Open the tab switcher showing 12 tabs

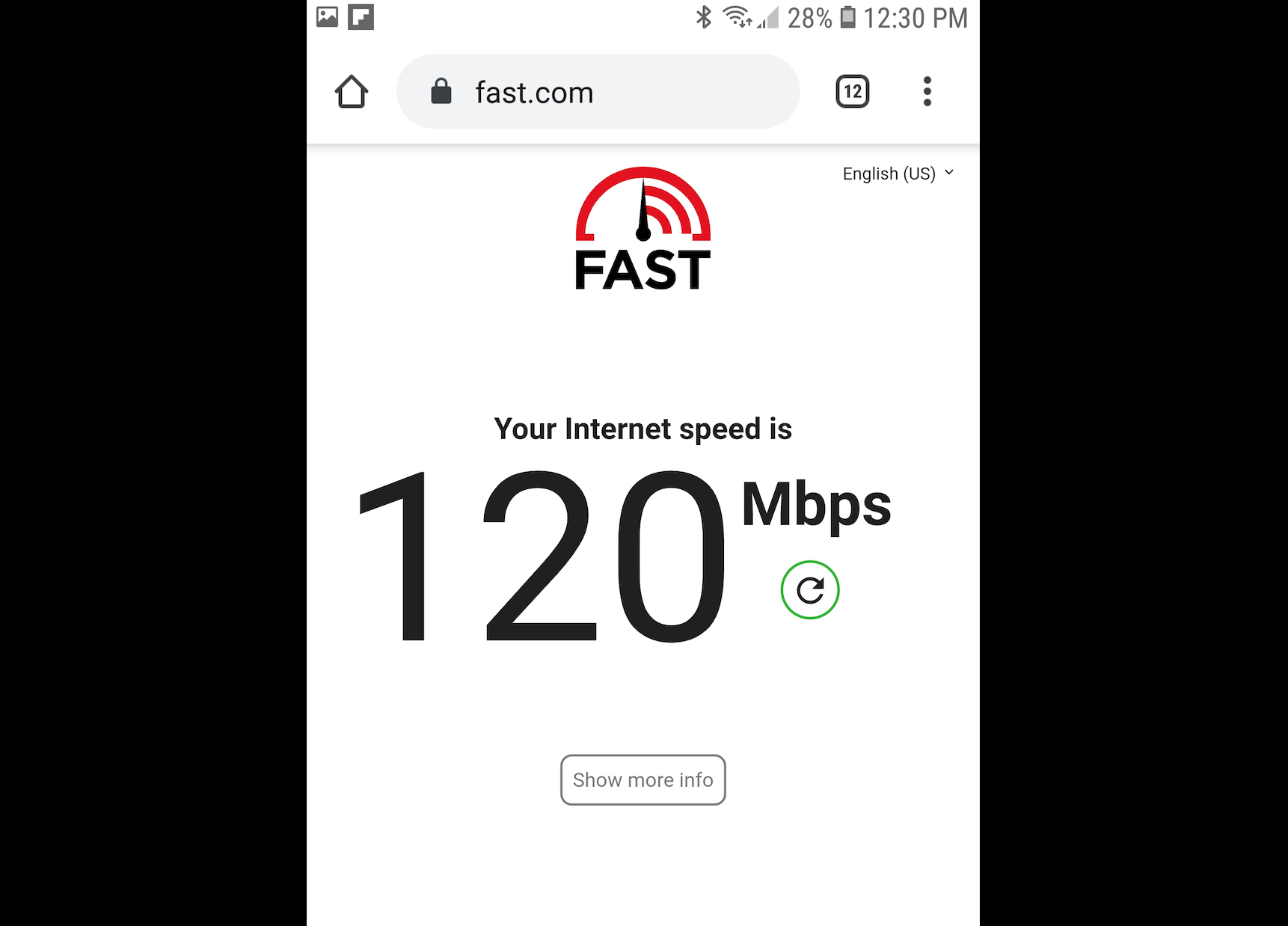tap(852, 92)
